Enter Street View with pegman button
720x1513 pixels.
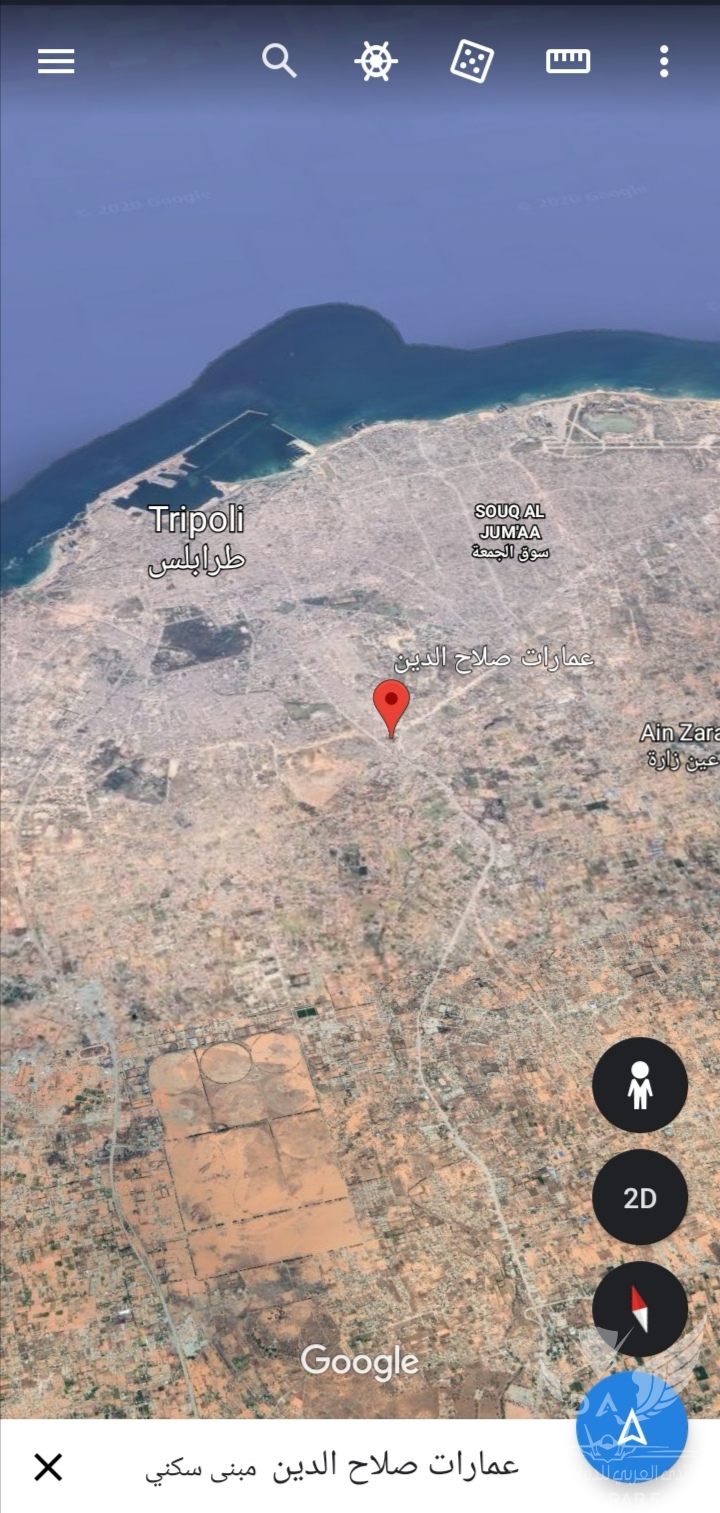tap(640, 1085)
